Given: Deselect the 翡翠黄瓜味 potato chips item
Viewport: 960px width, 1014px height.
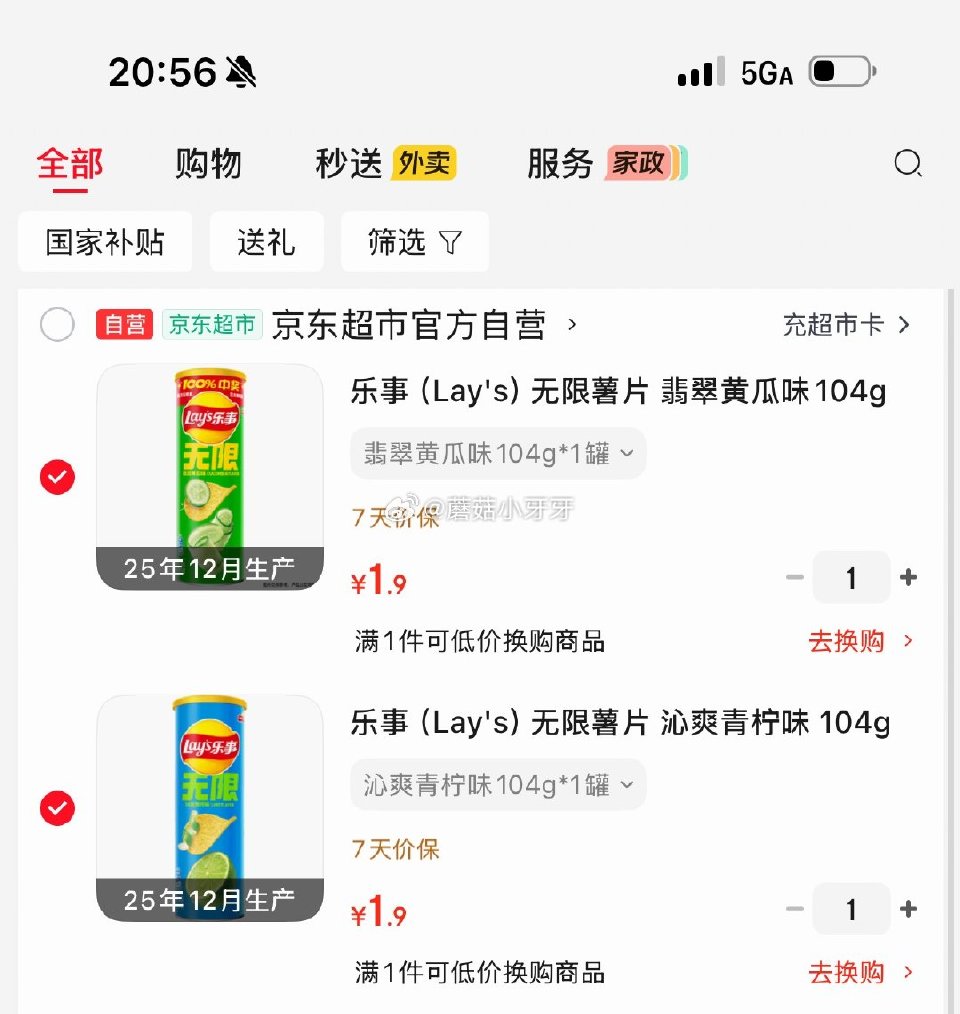Looking at the screenshot, I should [x=57, y=477].
